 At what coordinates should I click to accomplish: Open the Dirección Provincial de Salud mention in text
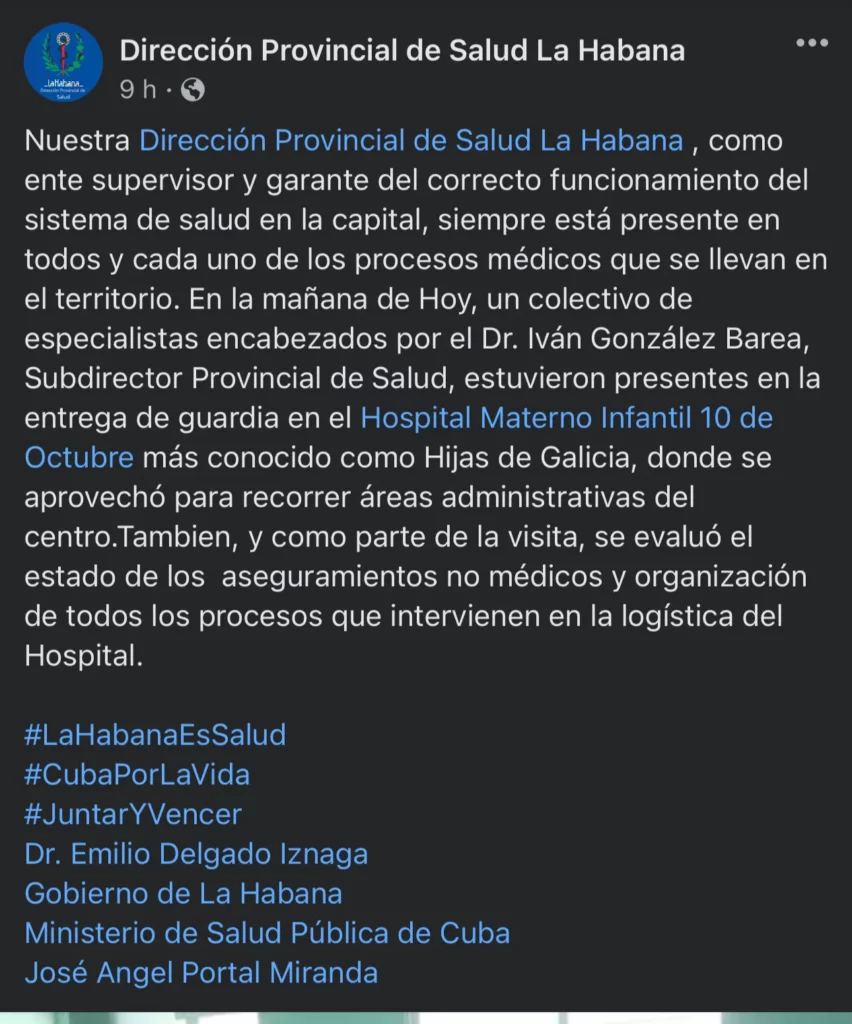(411, 141)
